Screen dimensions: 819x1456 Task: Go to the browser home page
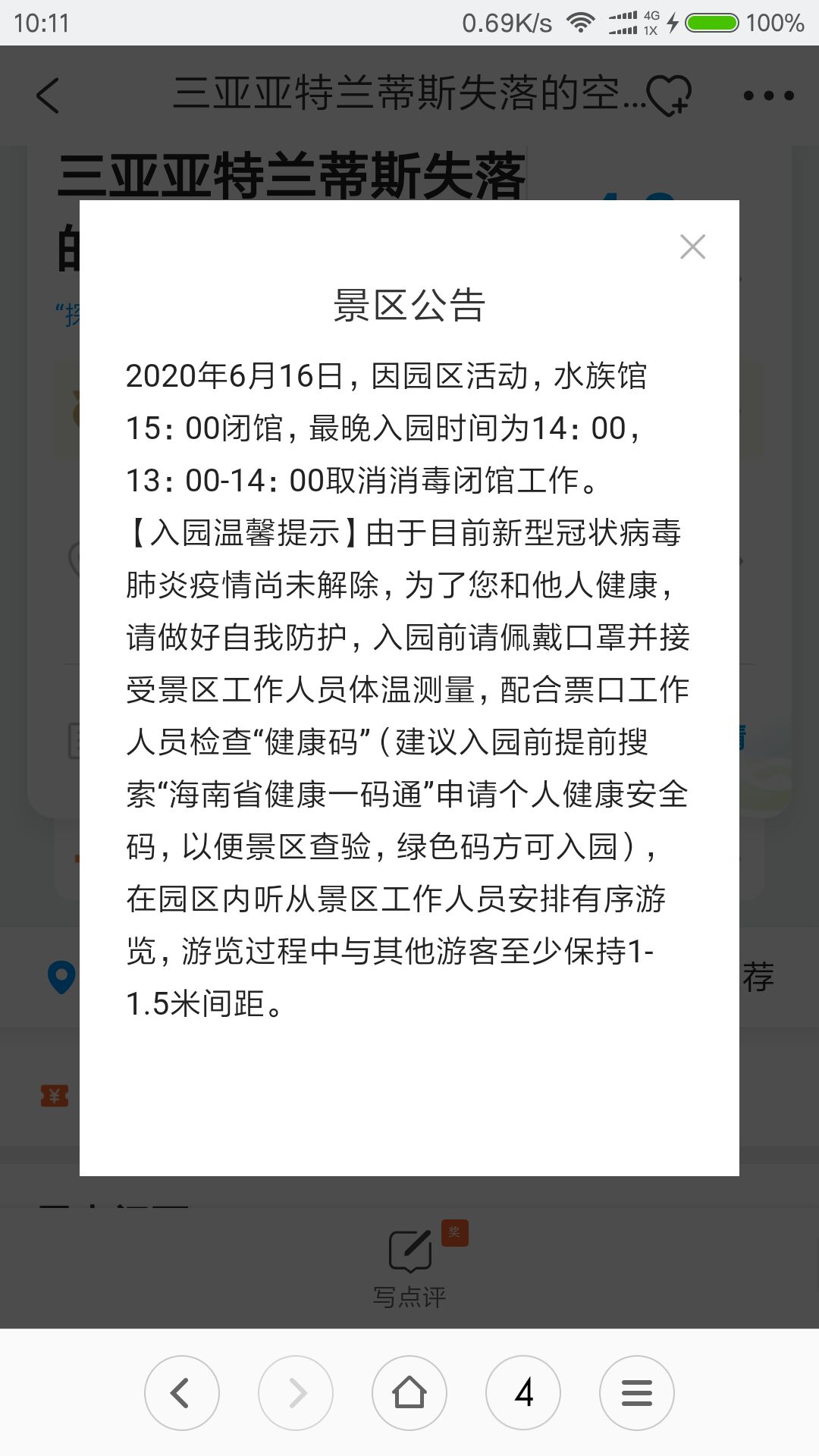click(409, 1393)
